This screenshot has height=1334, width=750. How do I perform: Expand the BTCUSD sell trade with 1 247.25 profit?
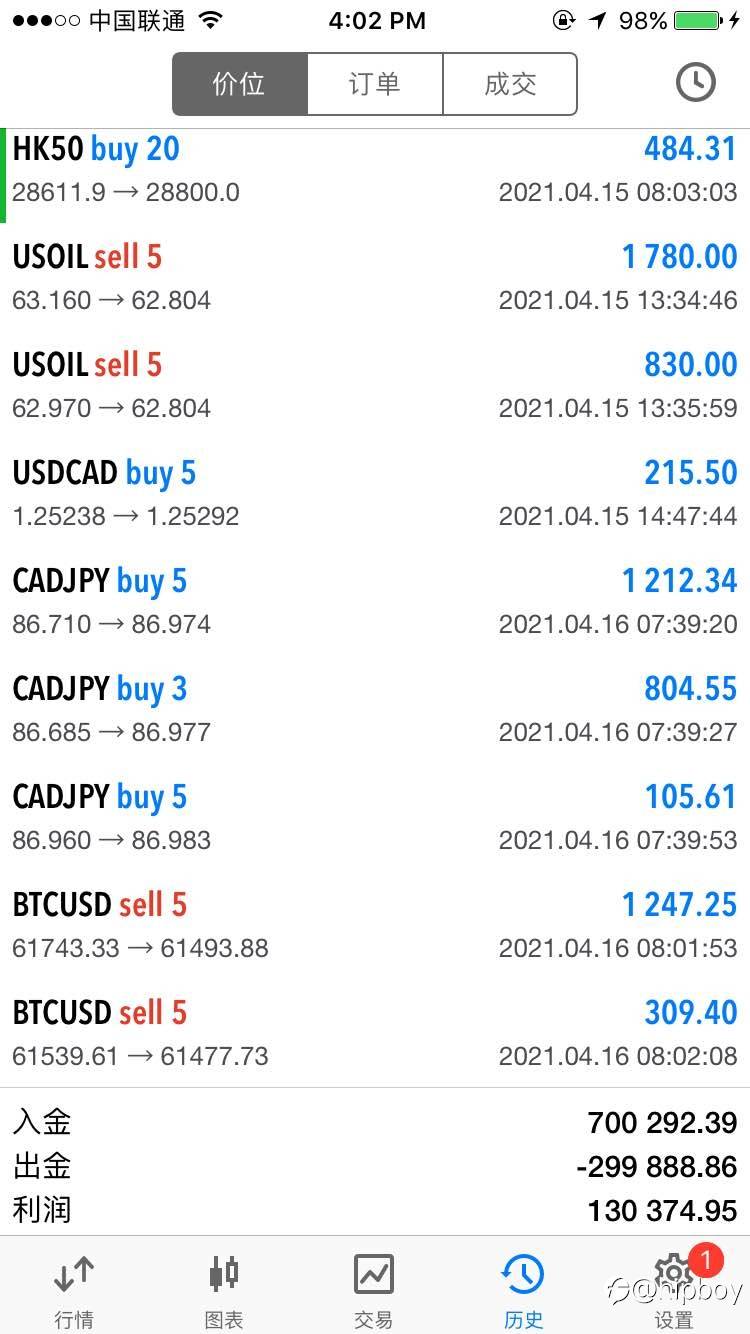click(x=375, y=926)
